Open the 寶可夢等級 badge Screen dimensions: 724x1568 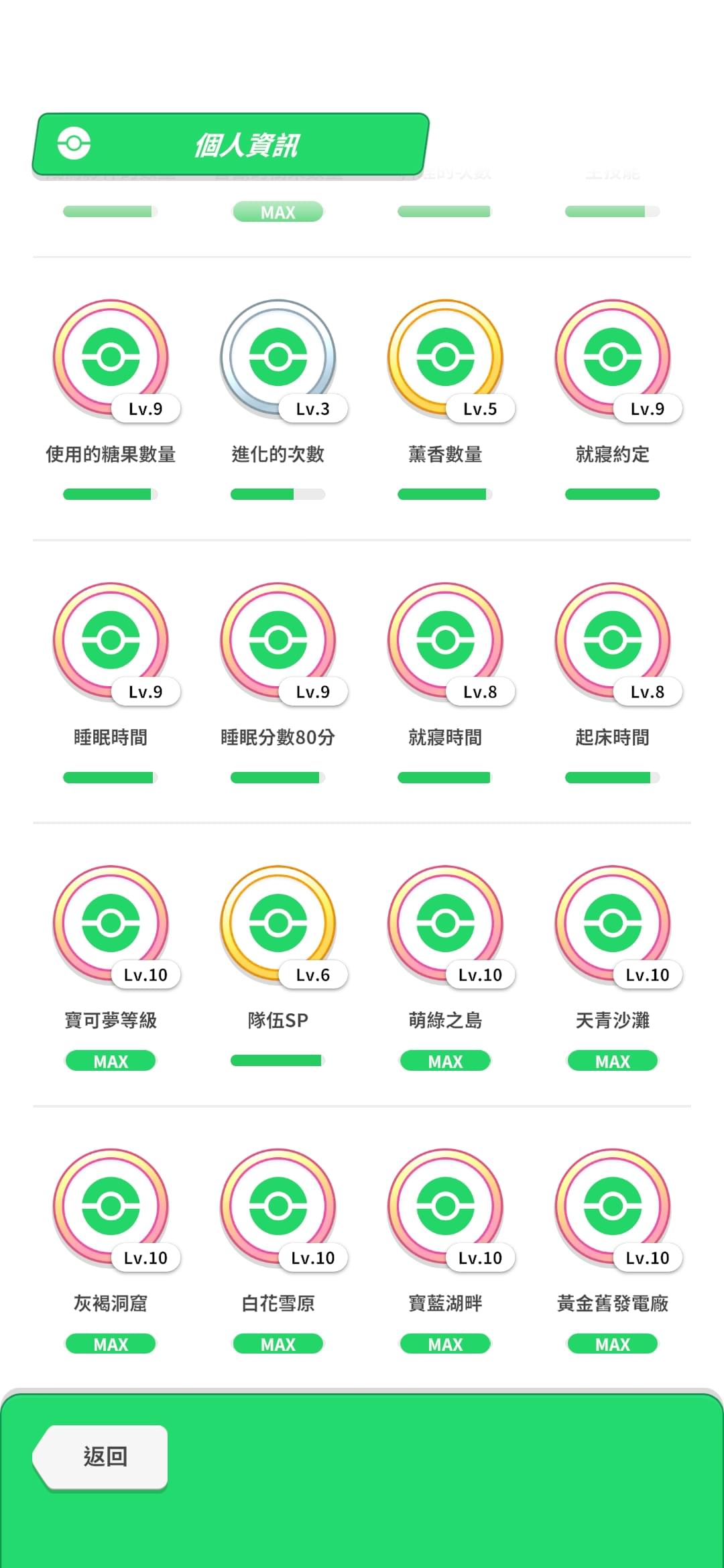111,923
